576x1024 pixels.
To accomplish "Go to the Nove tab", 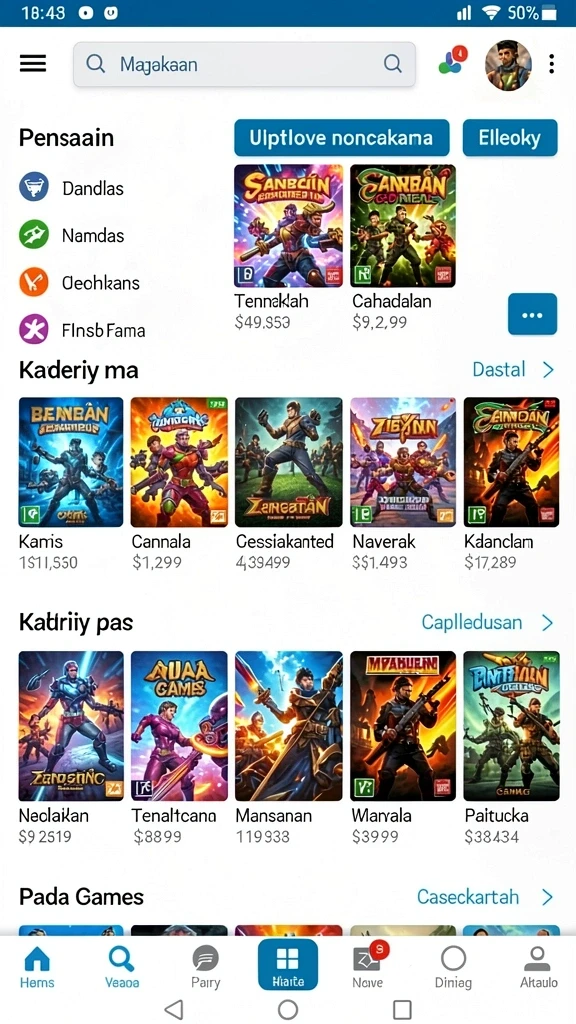I will coord(368,967).
